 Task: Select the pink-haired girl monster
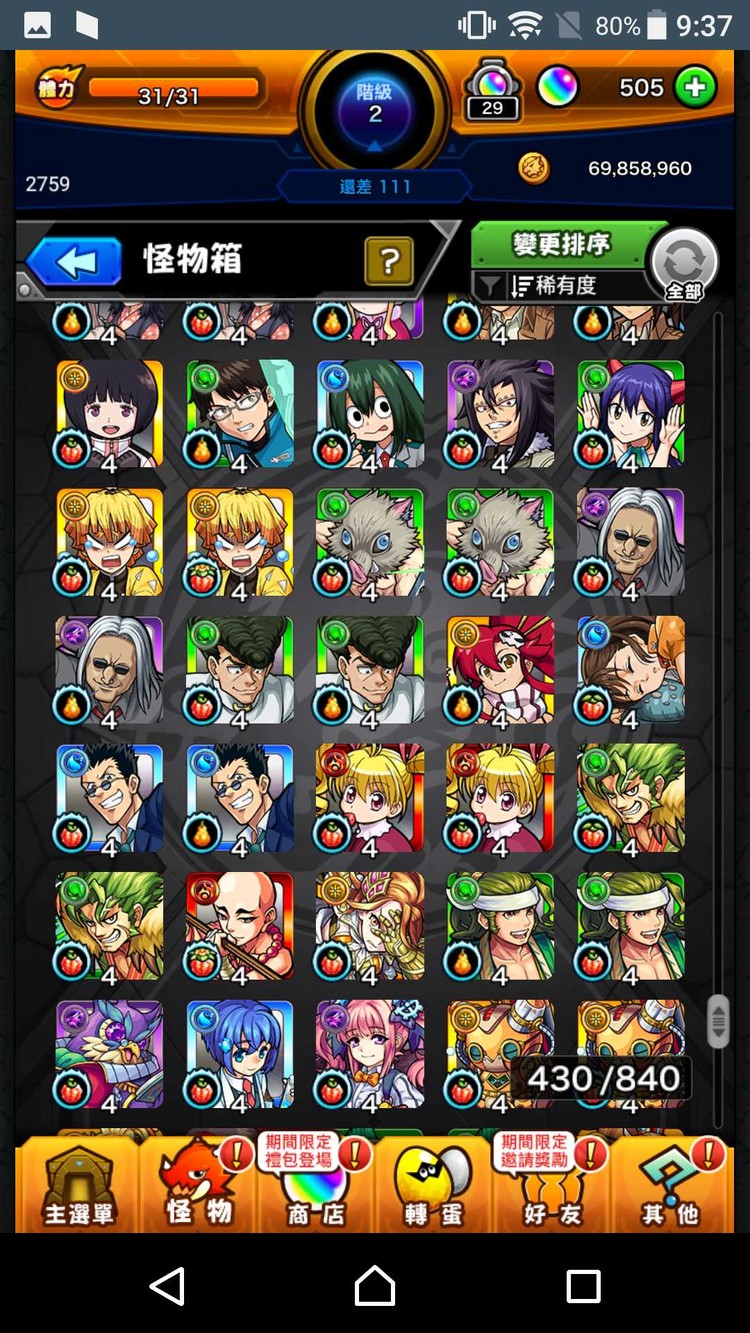coord(370,1053)
